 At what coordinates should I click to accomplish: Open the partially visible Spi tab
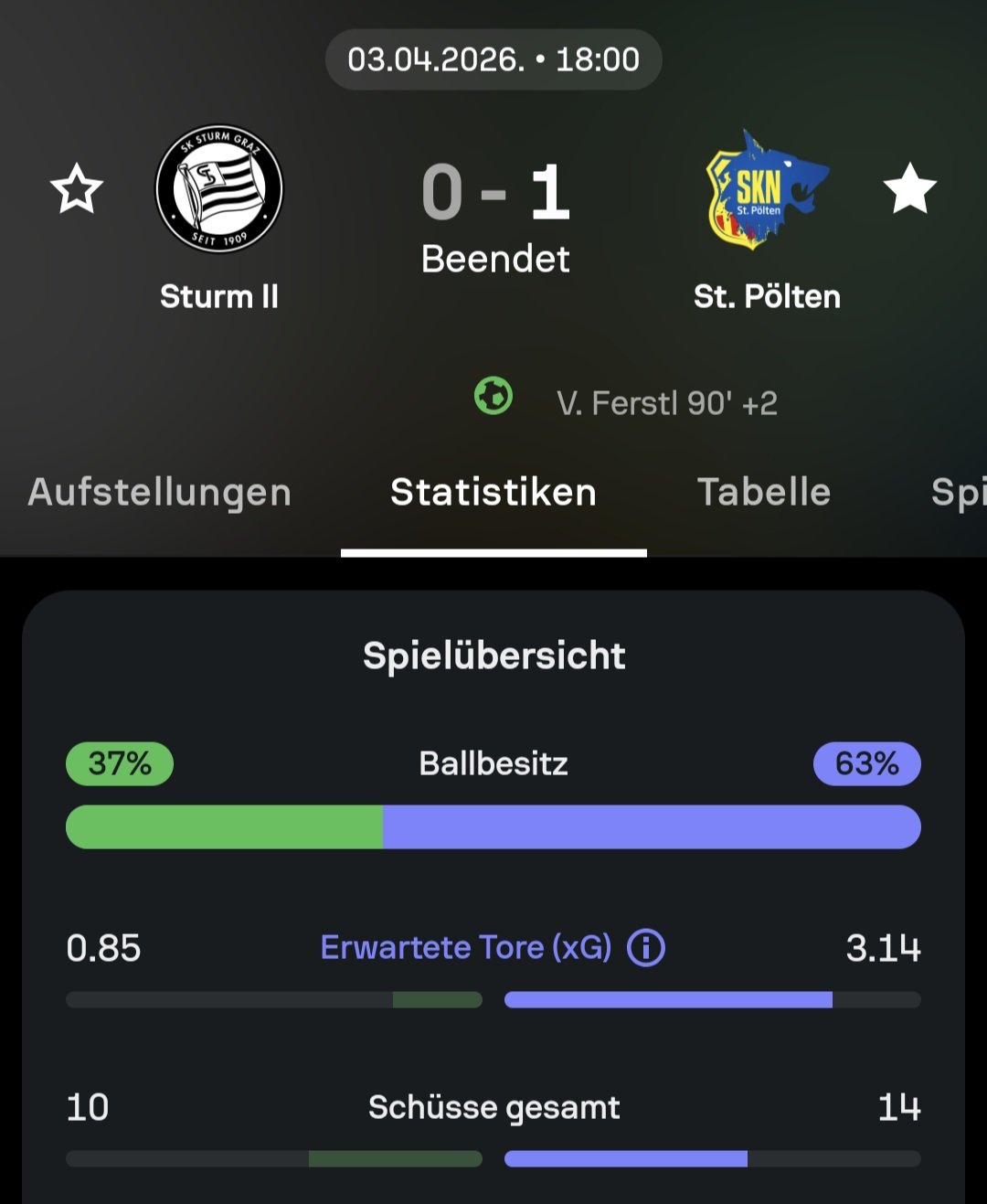(x=958, y=492)
